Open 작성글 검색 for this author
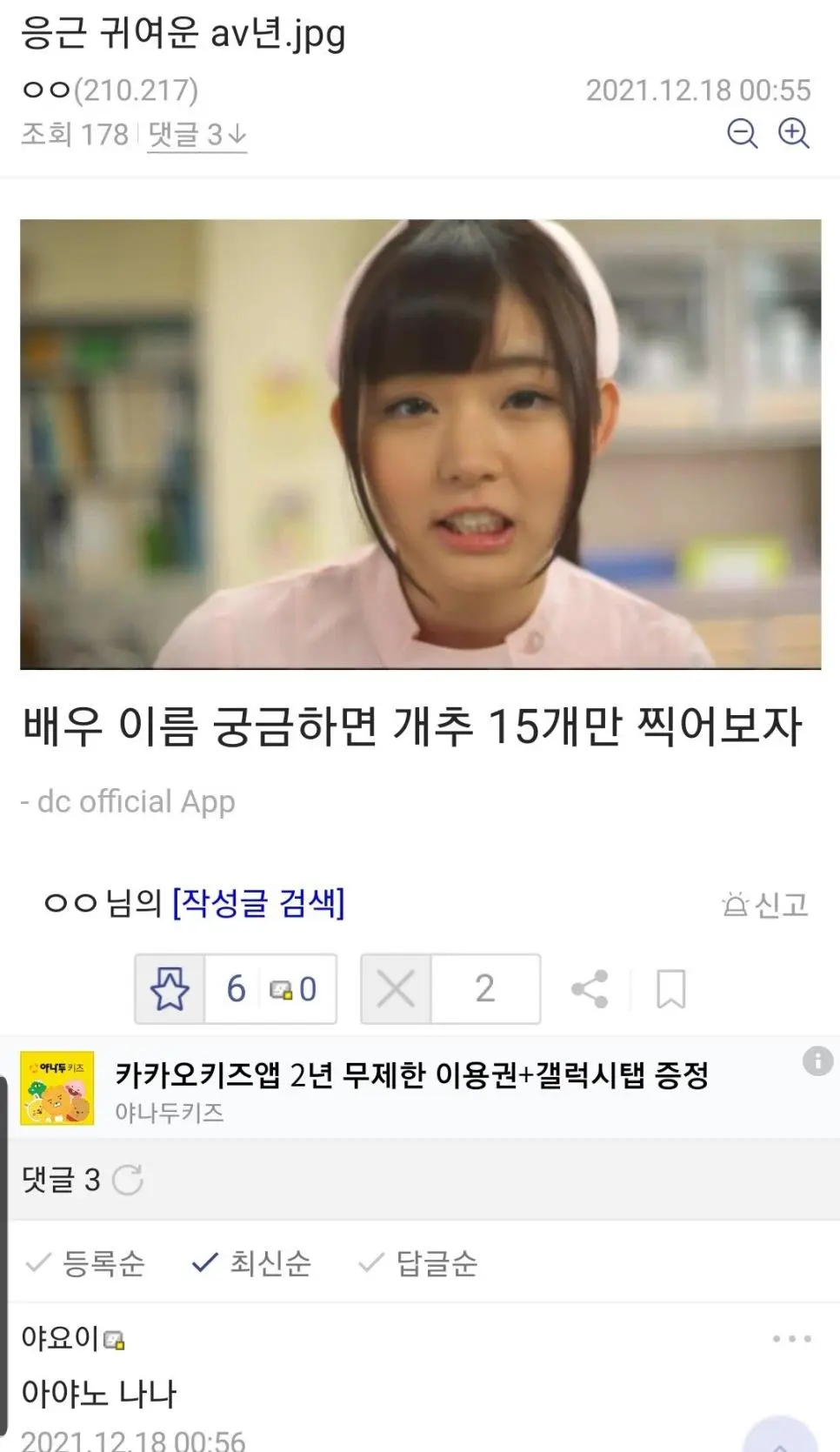The width and height of the screenshot is (840, 1452). pyautogui.click(x=258, y=903)
